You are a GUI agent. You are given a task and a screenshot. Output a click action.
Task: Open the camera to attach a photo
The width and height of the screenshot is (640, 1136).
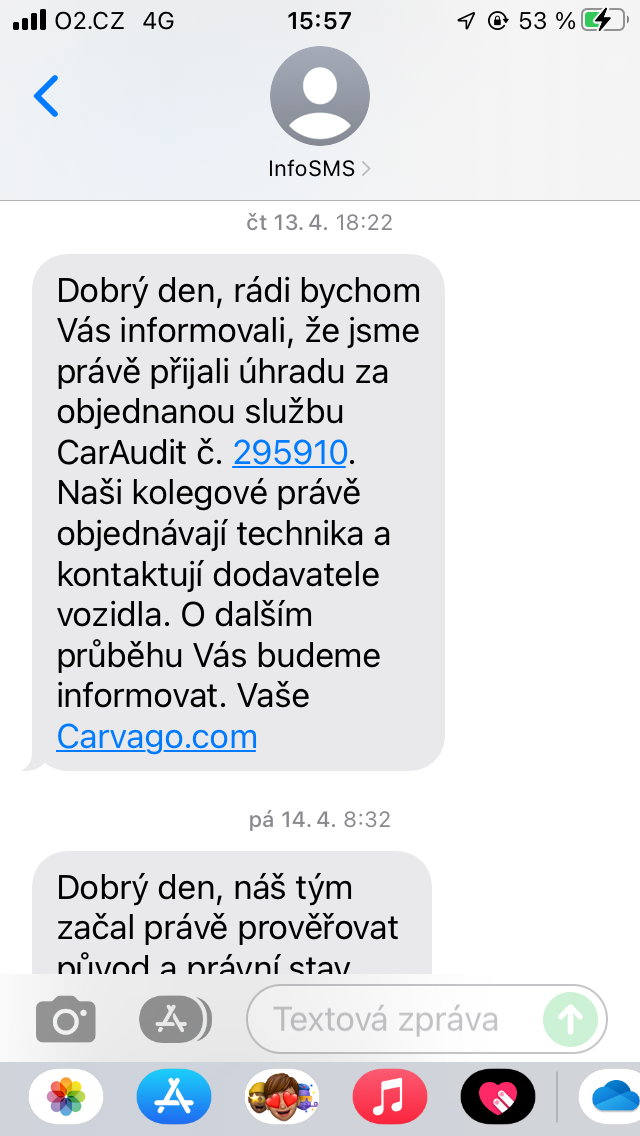coord(66,1020)
